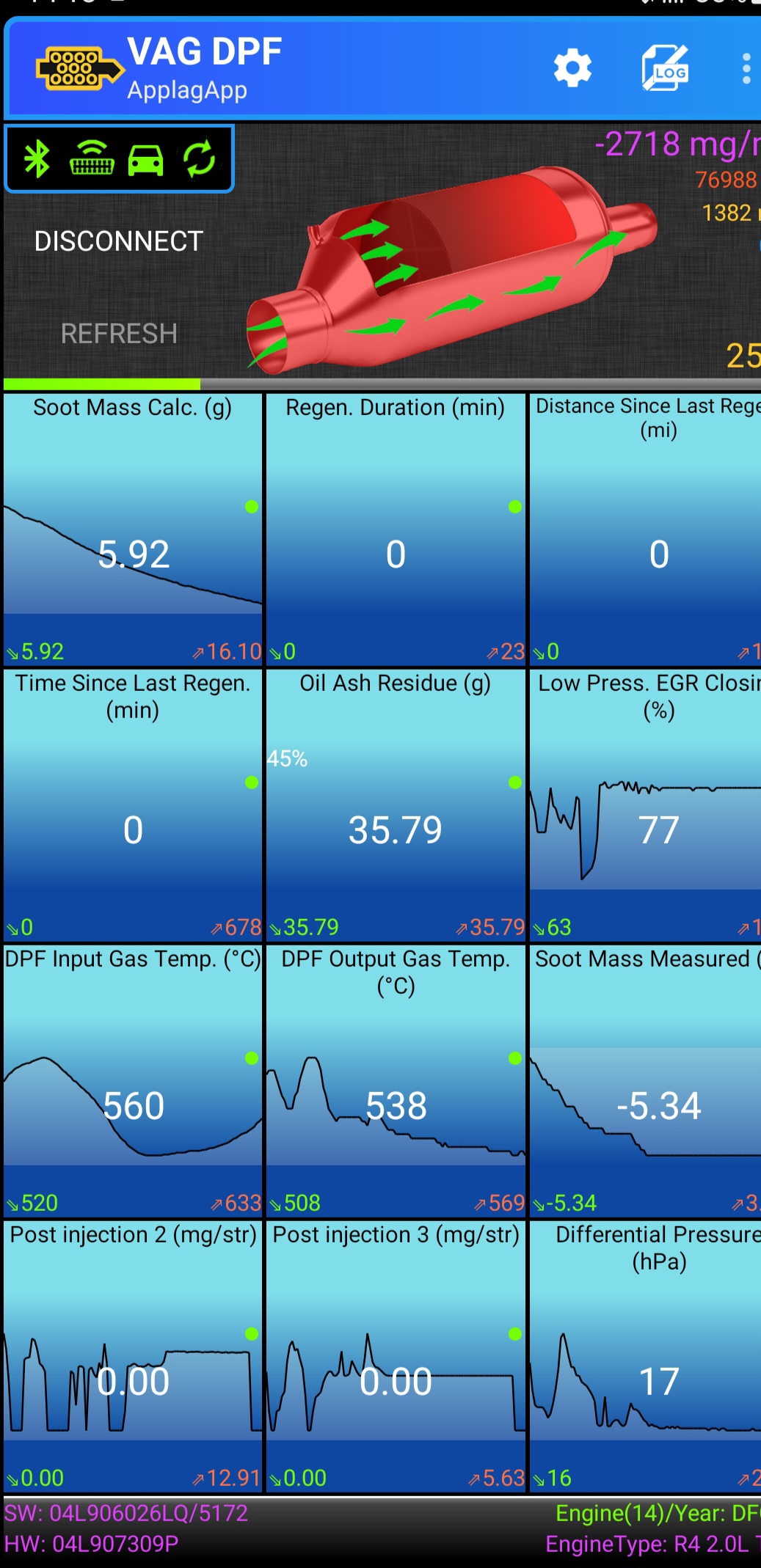Open the Differential Pressure tile
Screen dimensions: 761x1568
point(646,1356)
